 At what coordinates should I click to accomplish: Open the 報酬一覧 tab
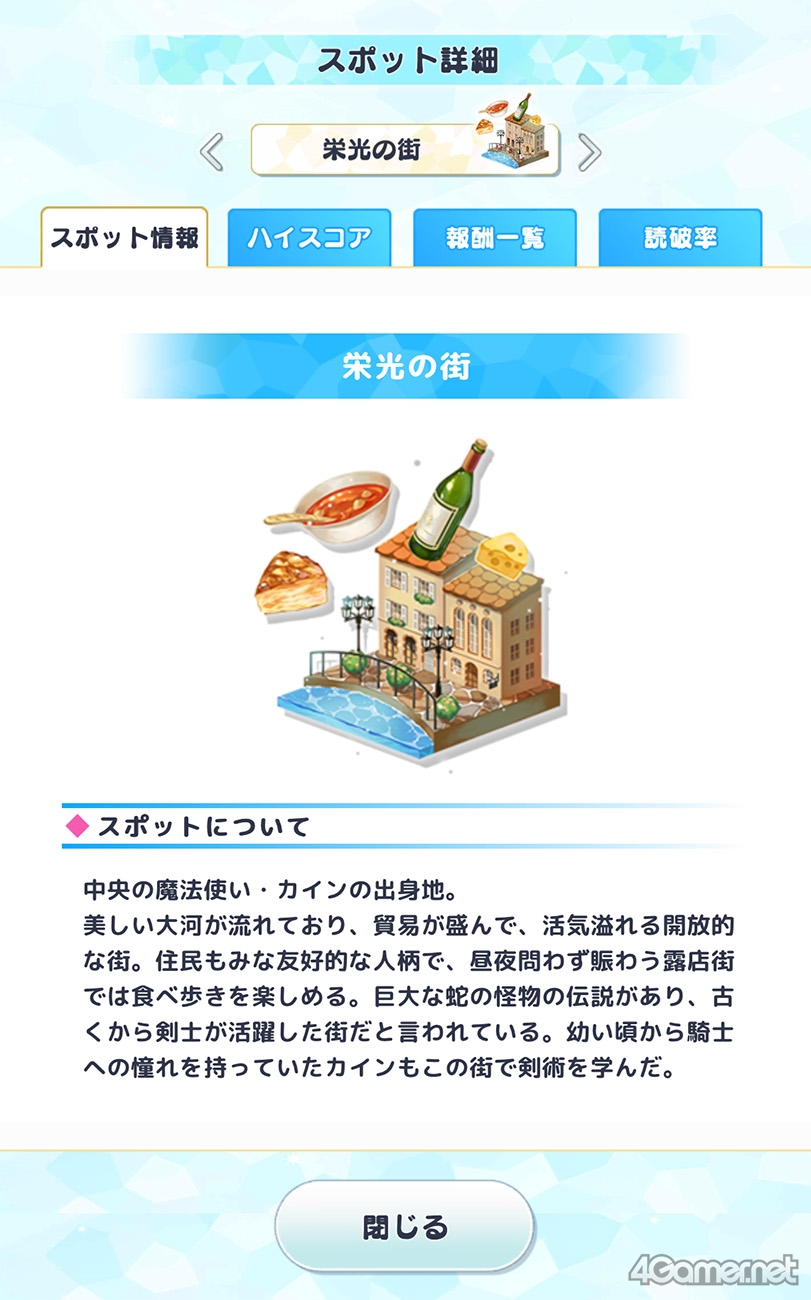pyautogui.click(x=495, y=238)
